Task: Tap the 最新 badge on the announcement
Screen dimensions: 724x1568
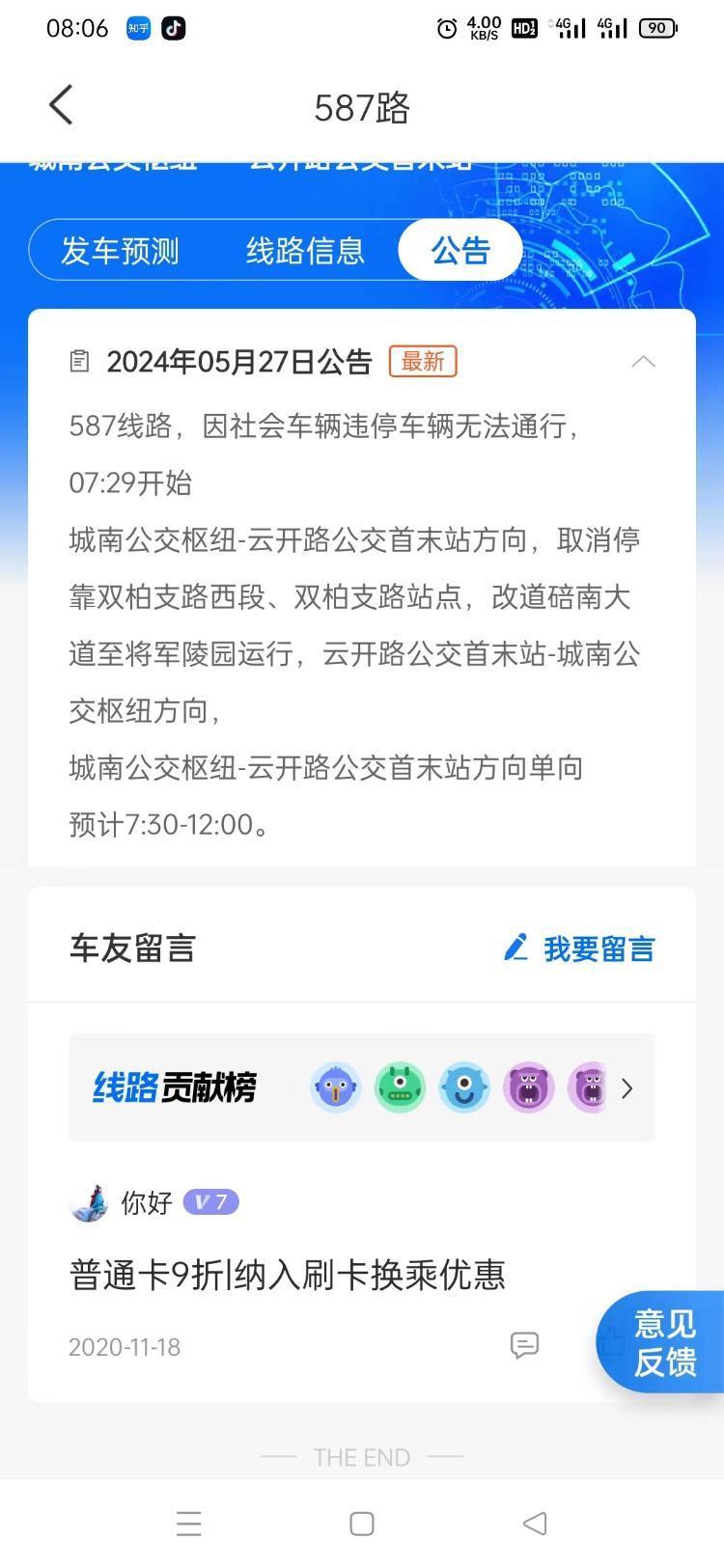Action: 422,360
